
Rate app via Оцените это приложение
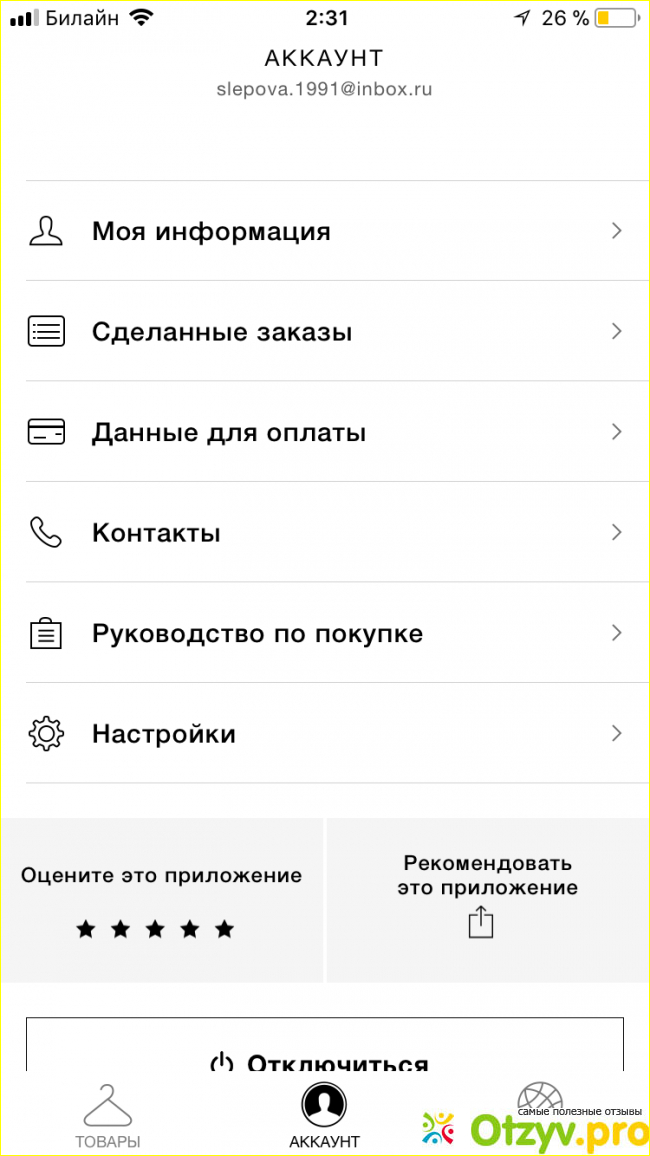(161, 901)
